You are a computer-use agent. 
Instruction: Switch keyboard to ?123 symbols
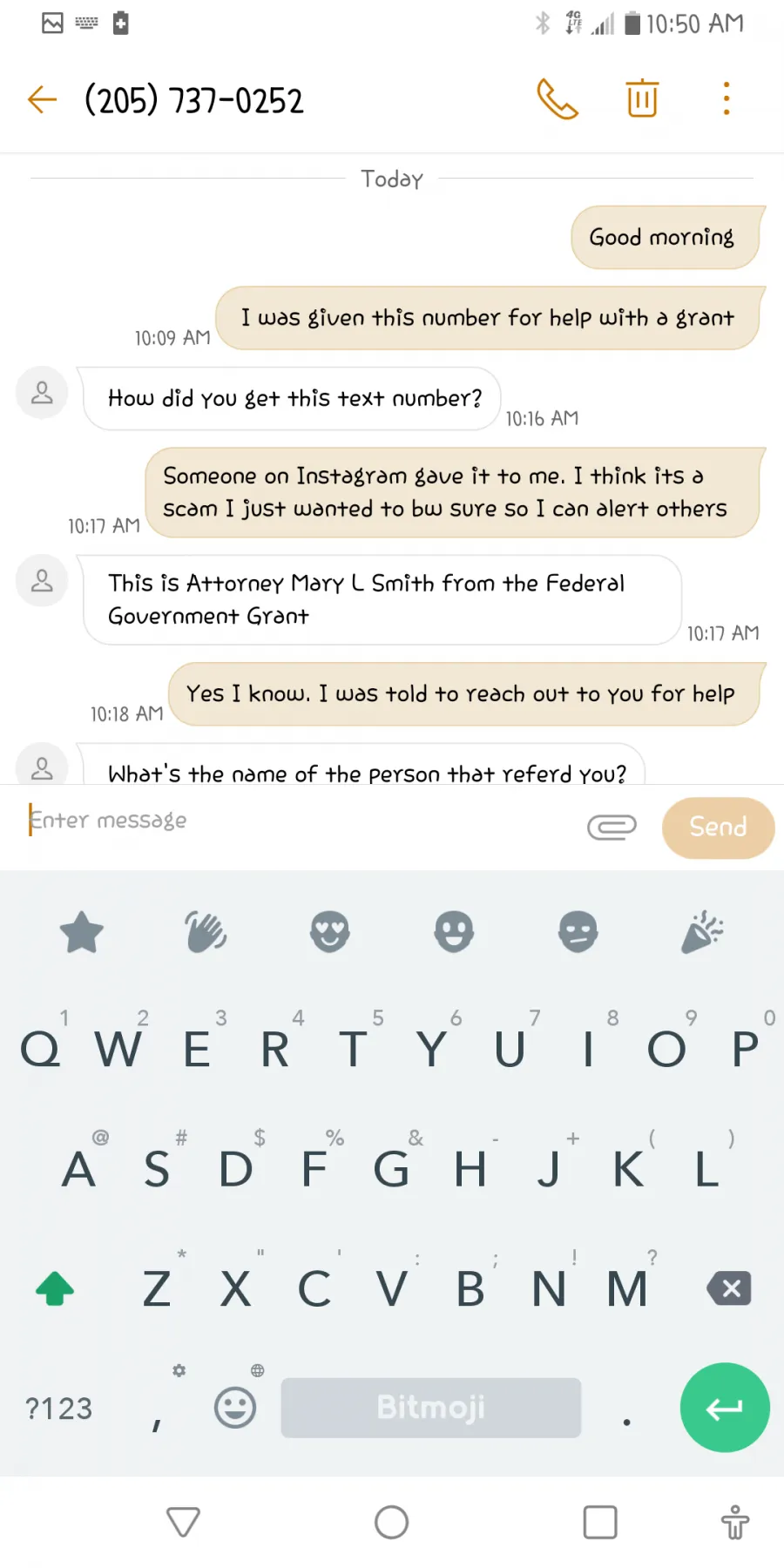[58, 1408]
